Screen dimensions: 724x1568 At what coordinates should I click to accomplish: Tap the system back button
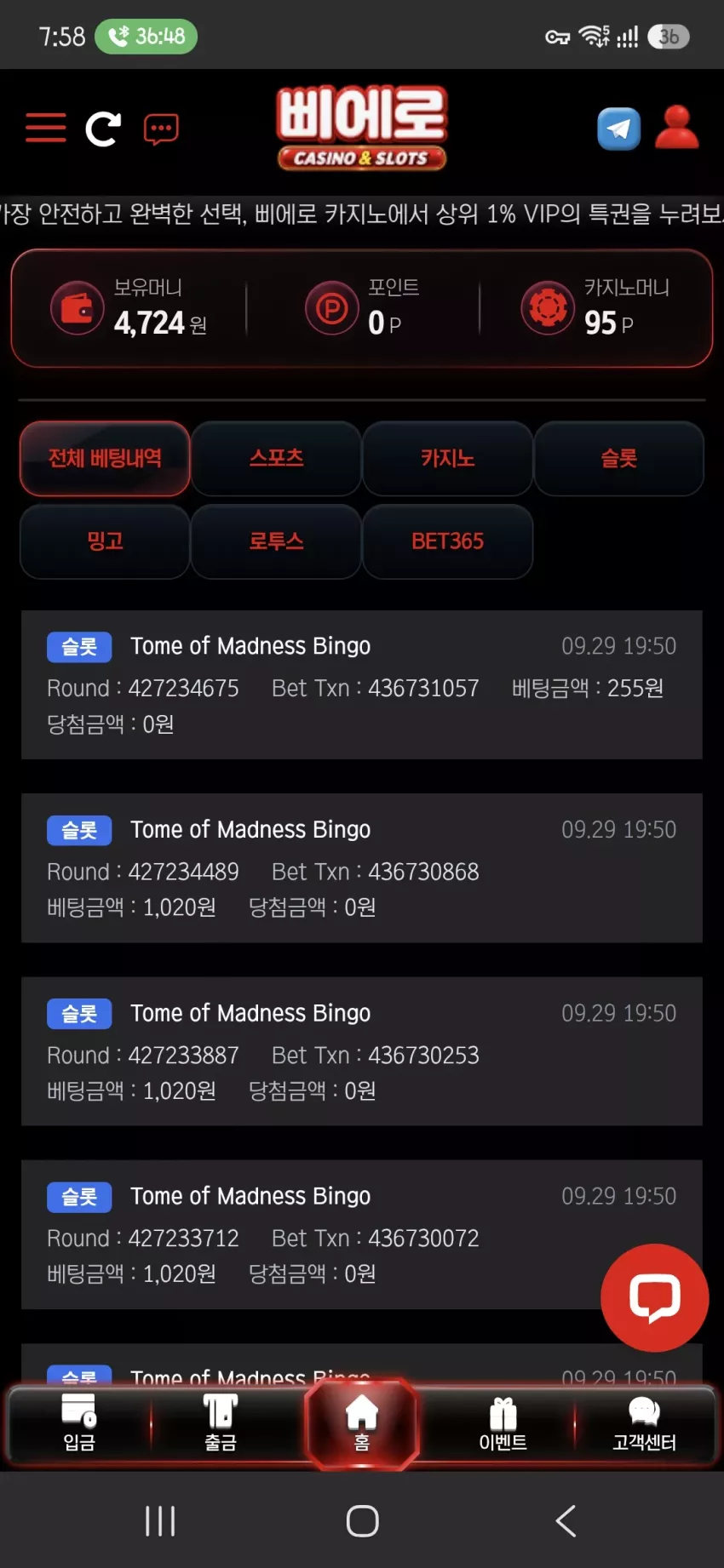pyautogui.click(x=566, y=1520)
